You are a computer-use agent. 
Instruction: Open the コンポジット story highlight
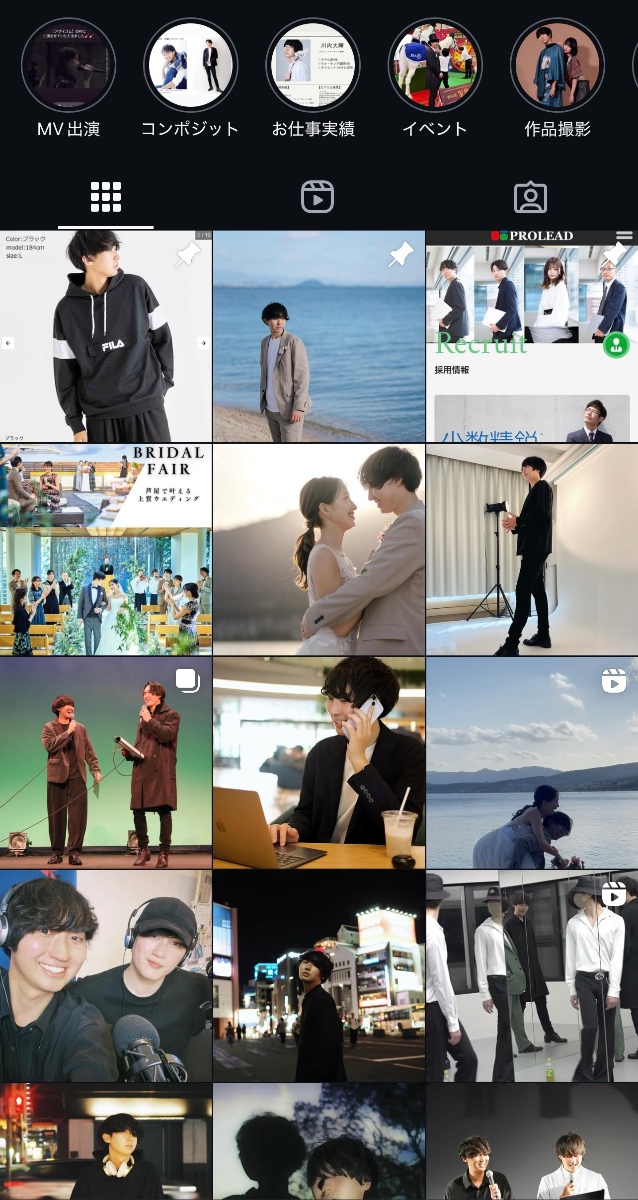click(x=190, y=65)
